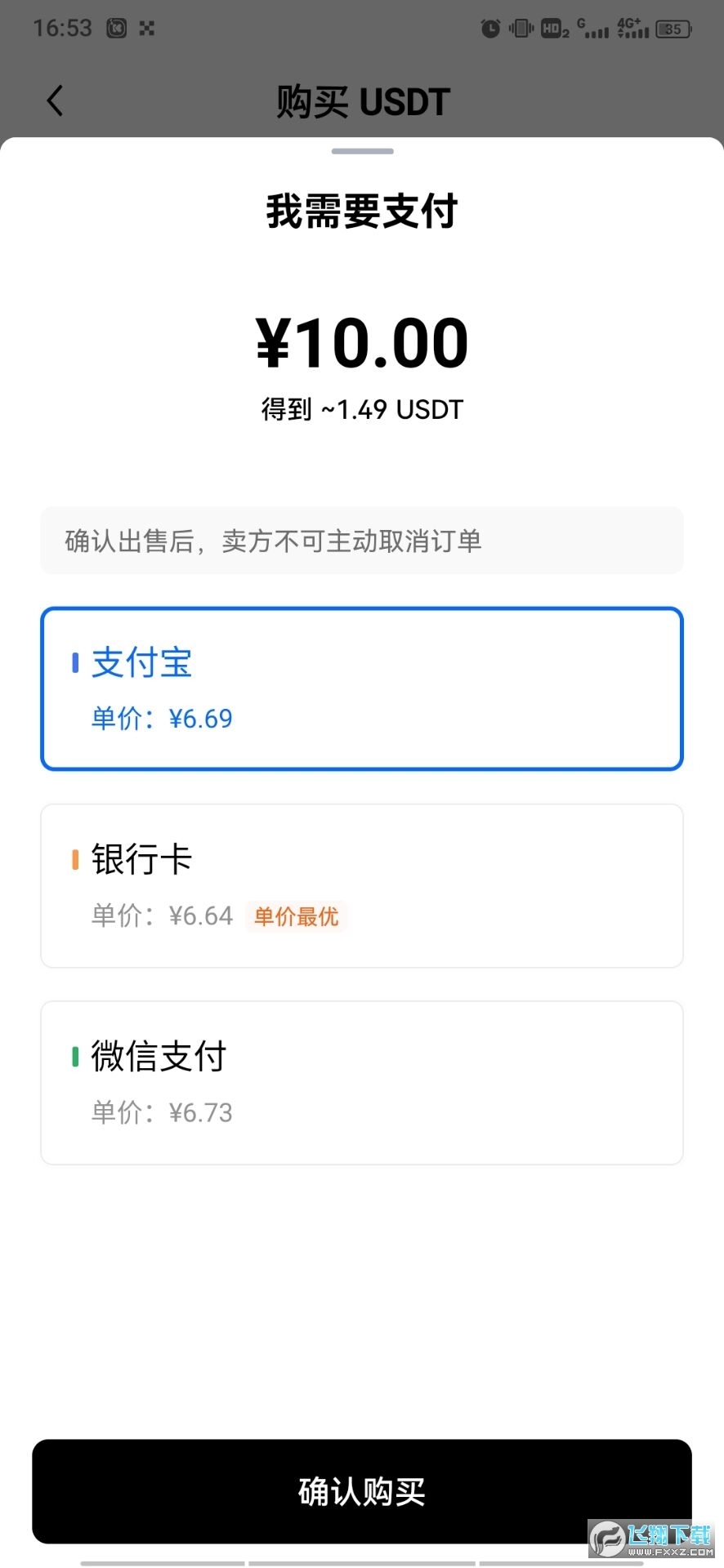This screenshot has height=1568, width=724.
Task: Tap the seller cancellation notice banner
Action: click(362, 541)
